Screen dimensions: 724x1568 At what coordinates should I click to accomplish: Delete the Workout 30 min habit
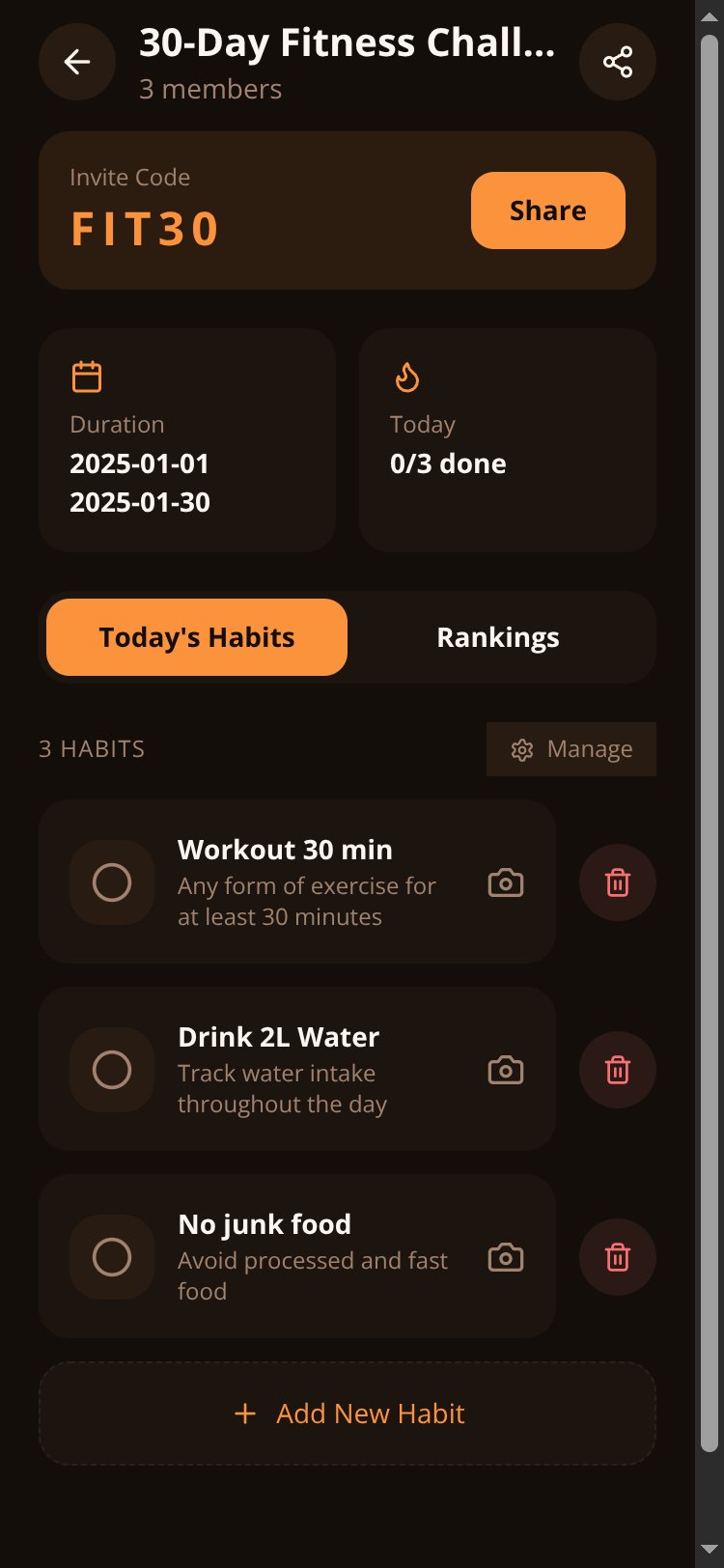(x=618, y=882)
